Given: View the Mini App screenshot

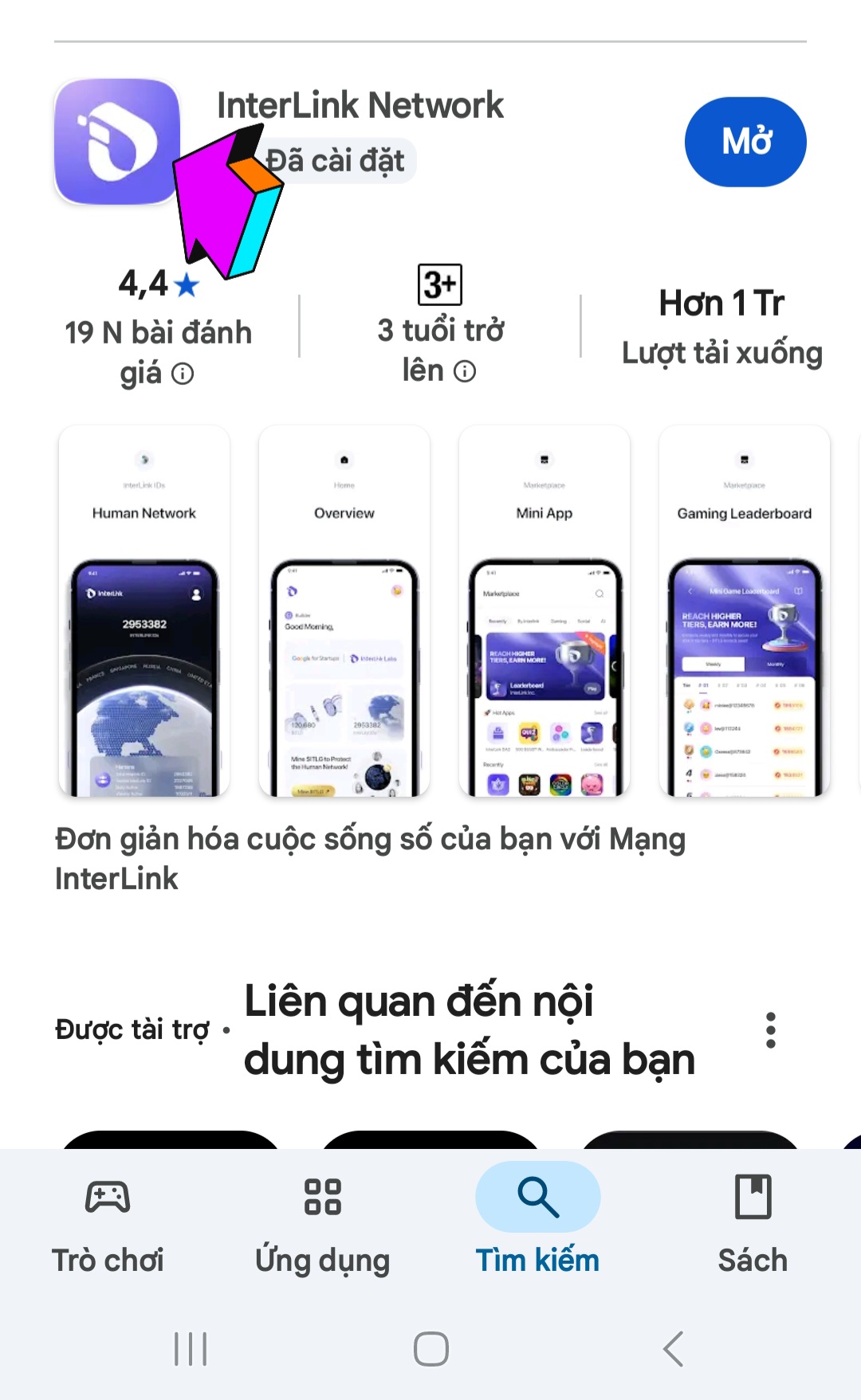Looking at the screenshot, I should (545, 611).
